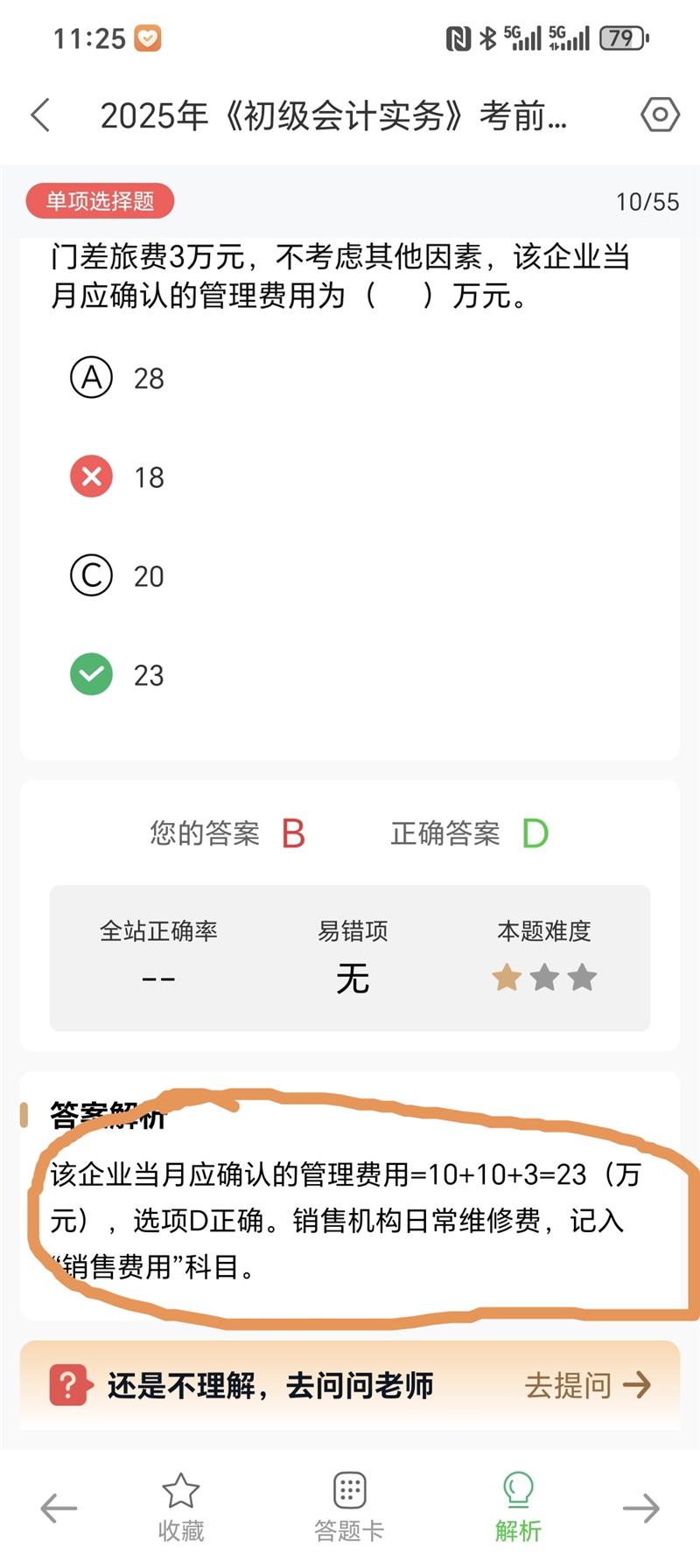Viewport: 700px width, 1568px height.
Task: Add question to 收藏 favorites
Action: (x=181, y=1508)
